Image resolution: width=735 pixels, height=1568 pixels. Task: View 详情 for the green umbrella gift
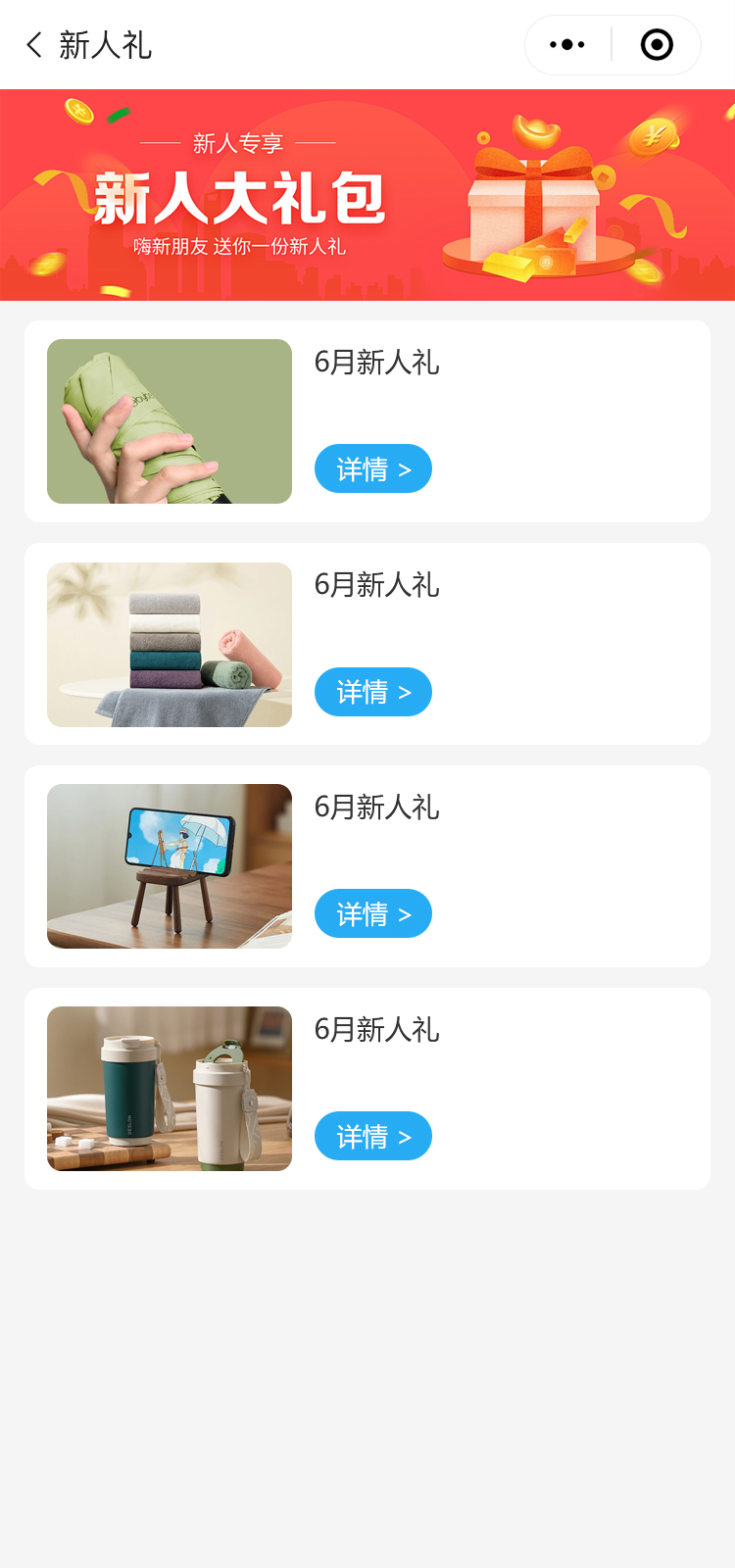373,469
